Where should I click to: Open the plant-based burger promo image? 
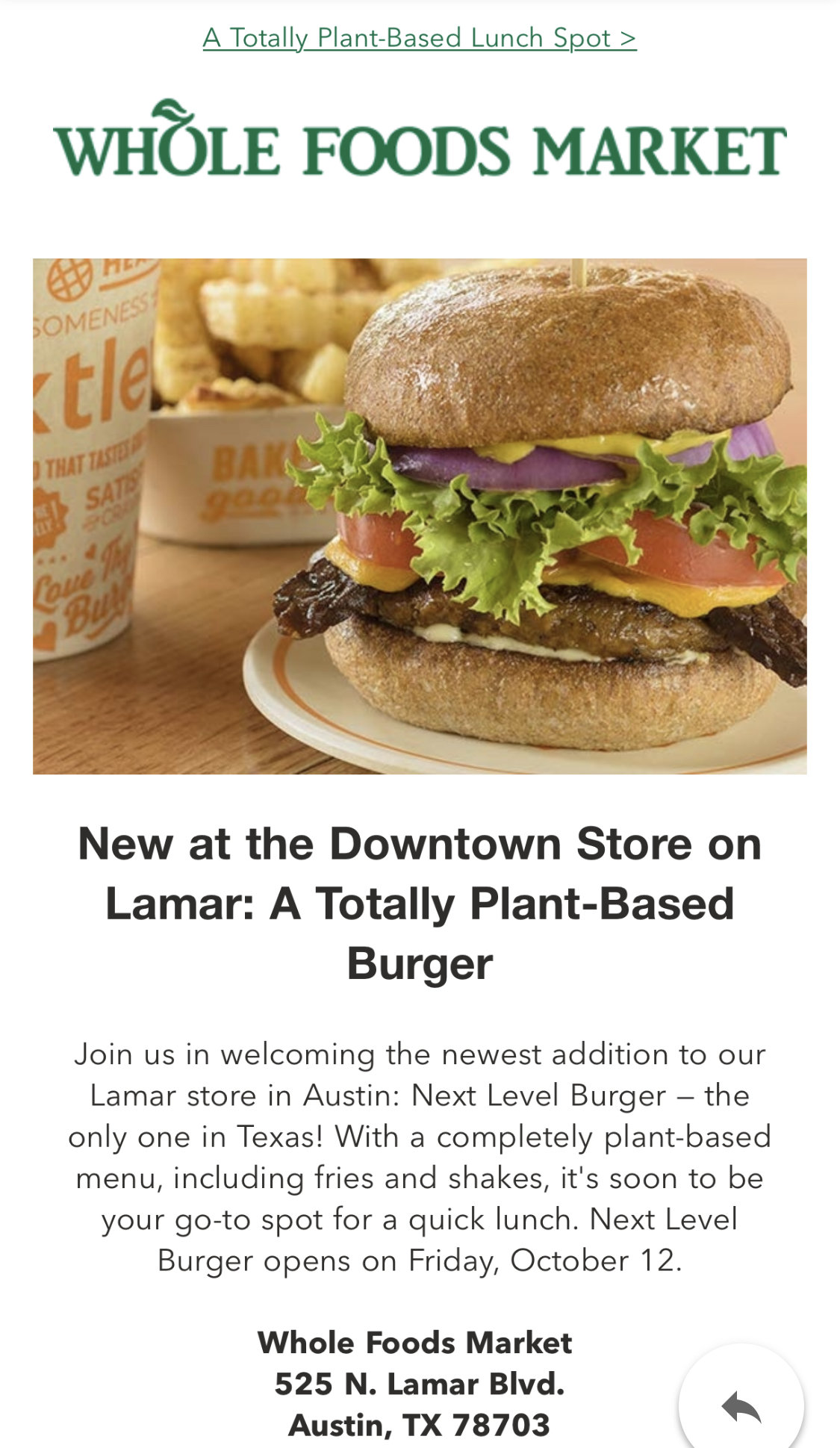420,516
